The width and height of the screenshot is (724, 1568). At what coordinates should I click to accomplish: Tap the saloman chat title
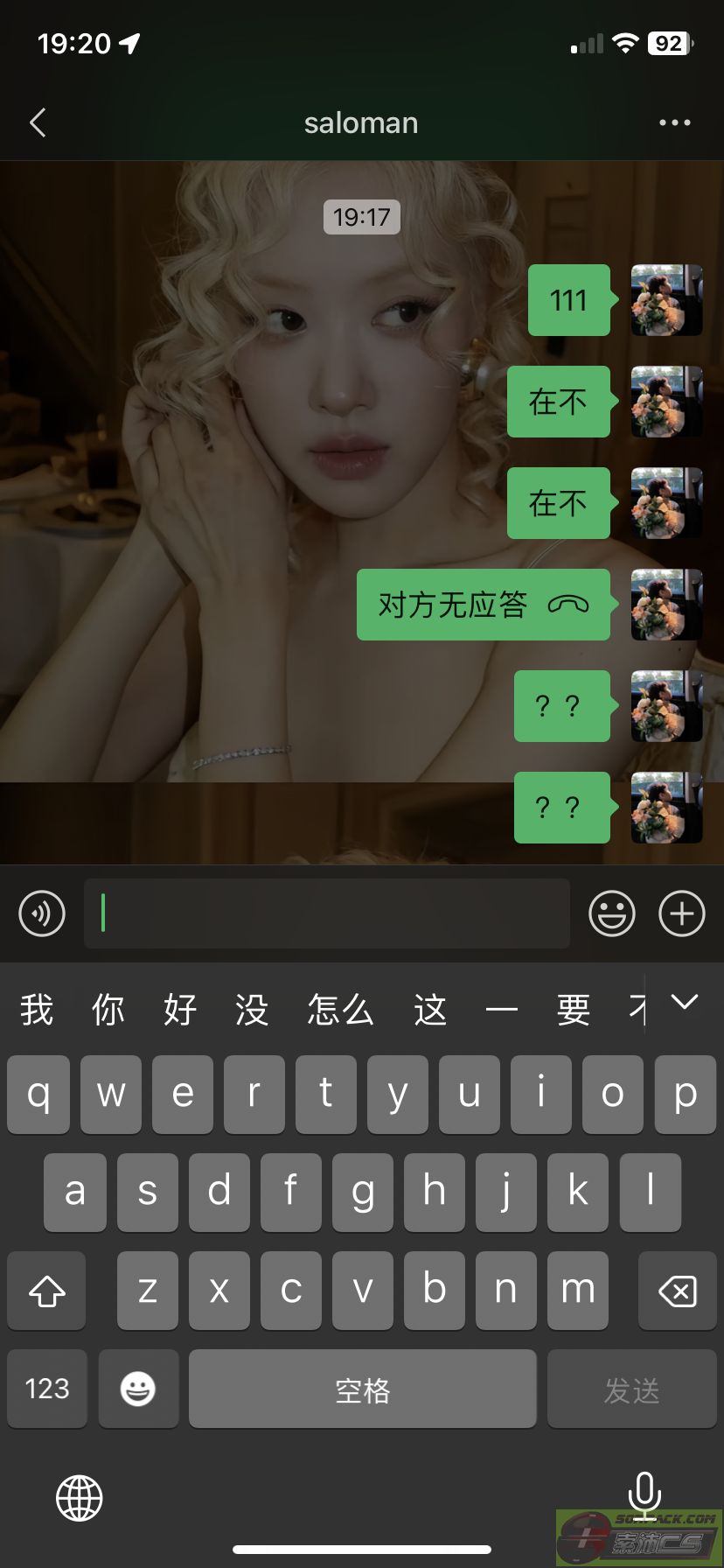360,122
